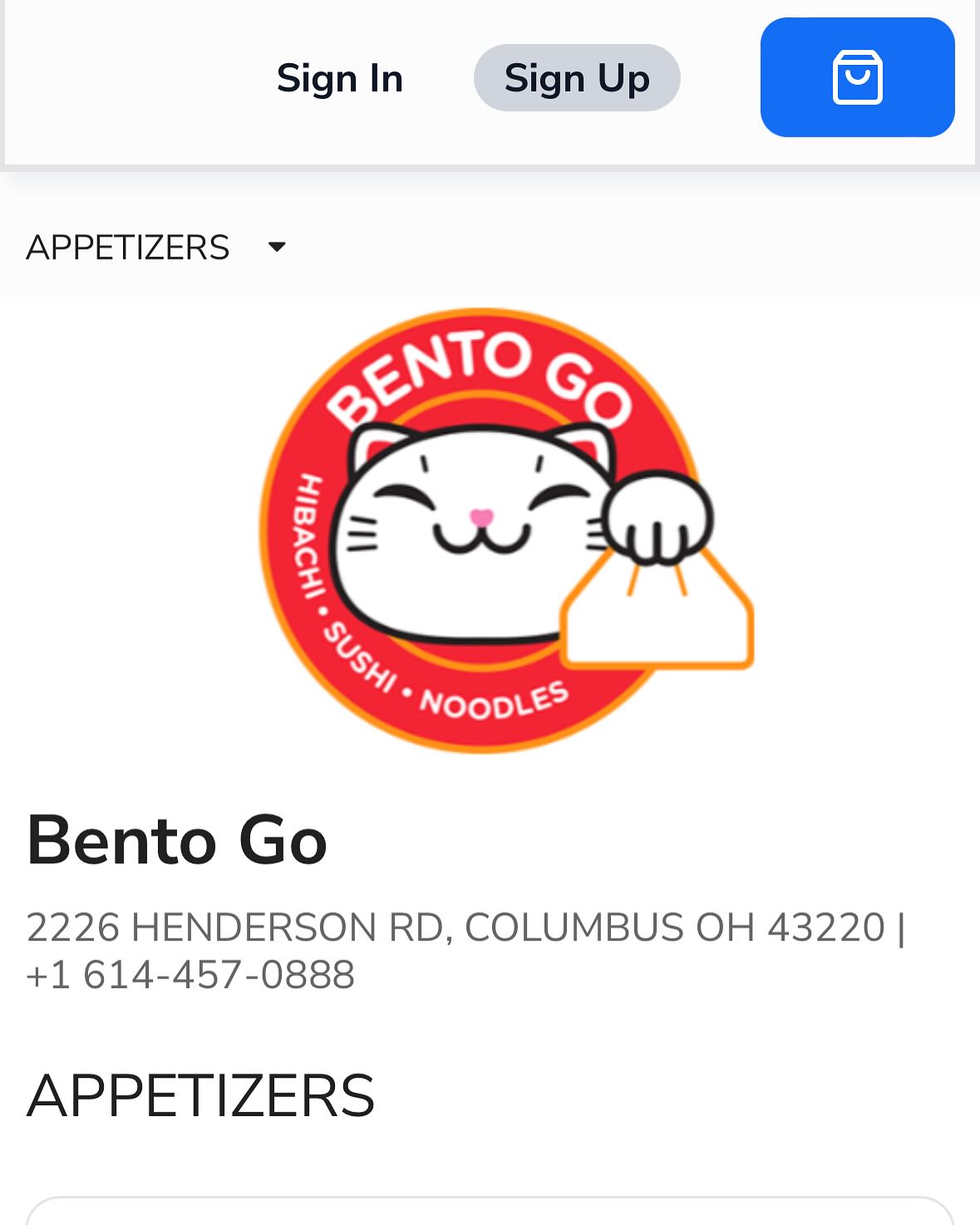The height and width of the screenshot is (1225, 980).
Task: Expand the APPETIZERS category dropdown
Action: coord(156,247)
